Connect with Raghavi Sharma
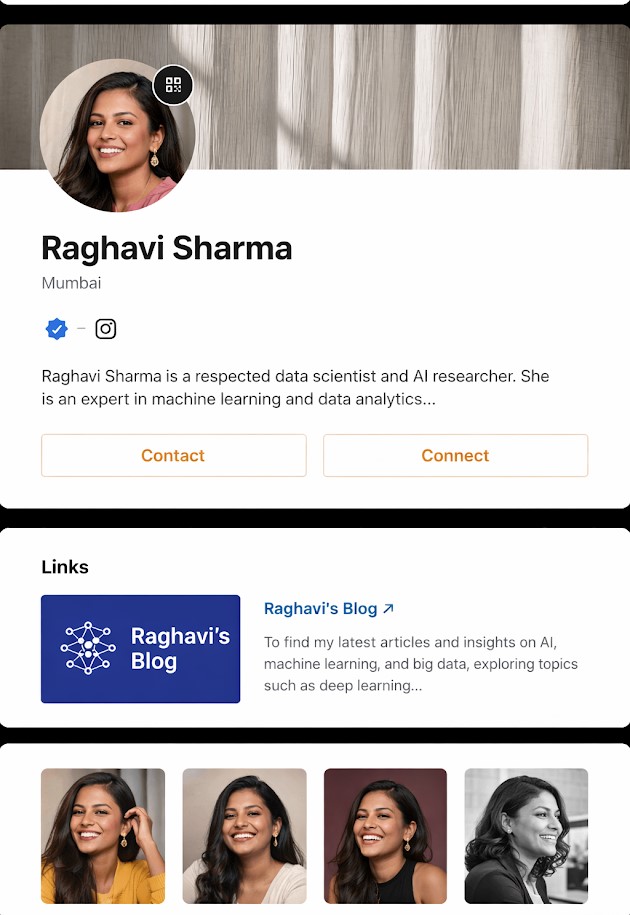This screenshot has height=915, width=630. point(455,455)
